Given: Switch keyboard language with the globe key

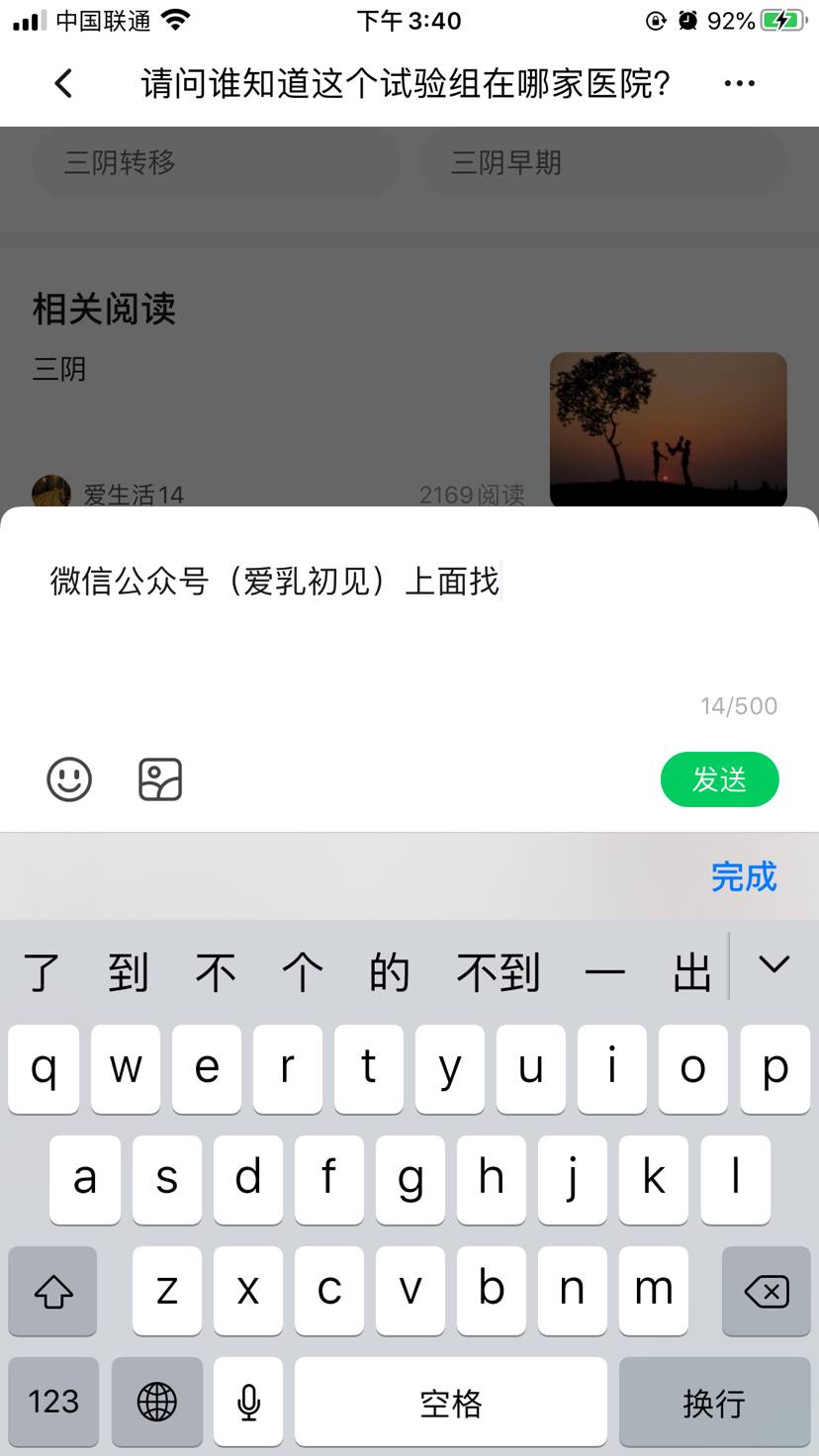Looking at the screenshot, I should [156, 1401].
